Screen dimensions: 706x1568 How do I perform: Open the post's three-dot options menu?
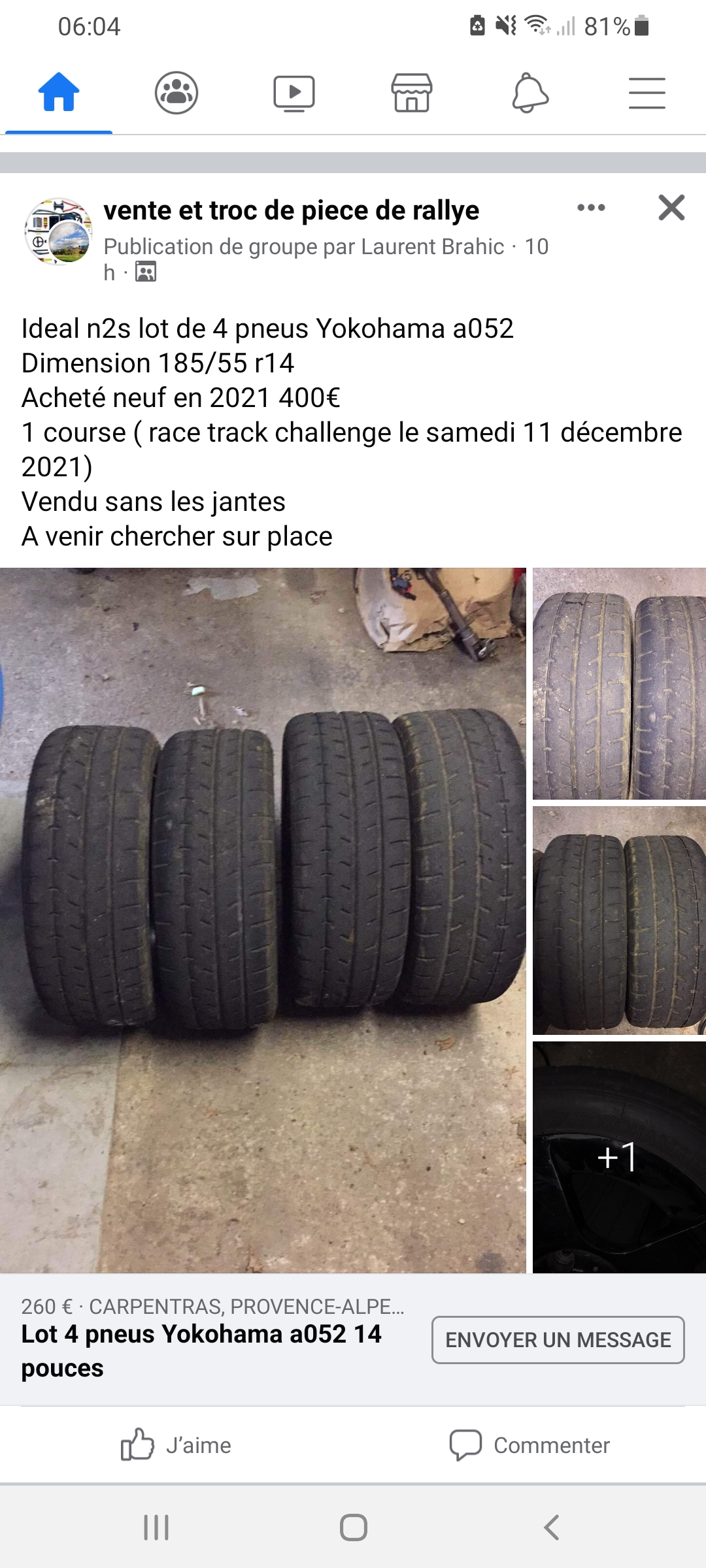[x=591, y=208]
